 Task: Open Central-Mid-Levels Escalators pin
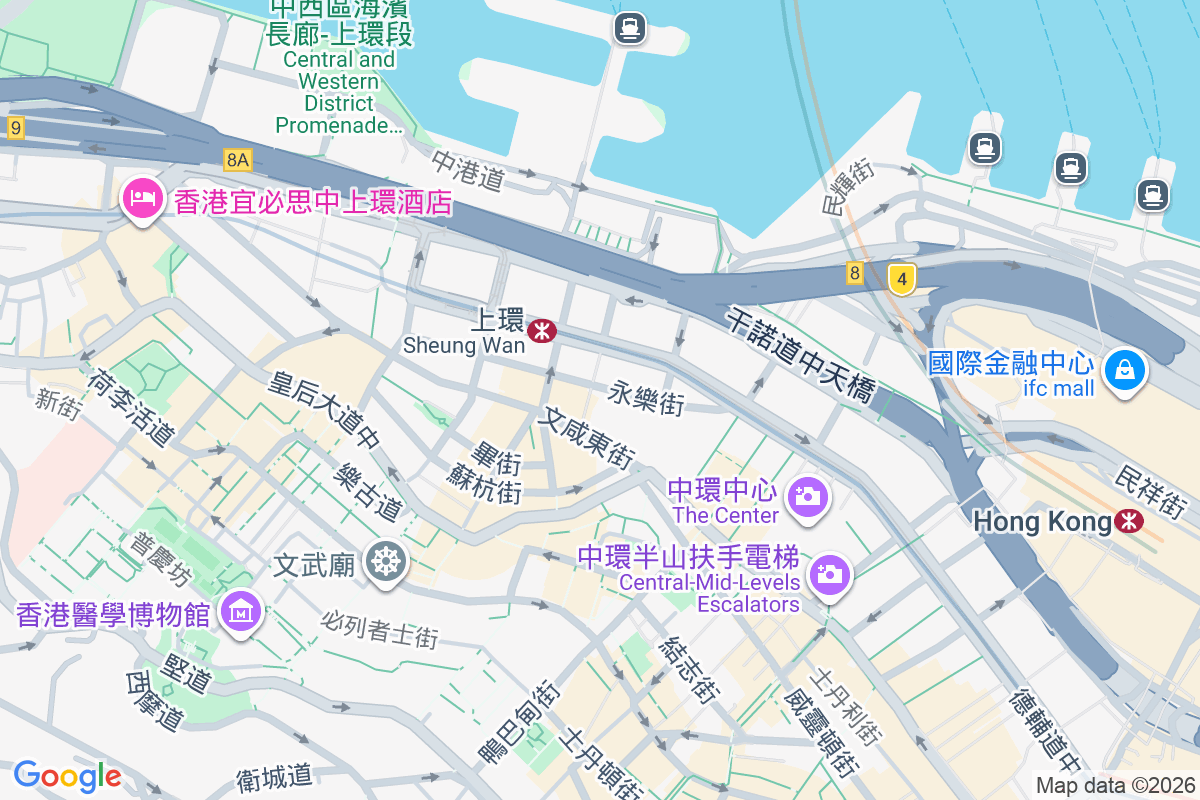tap(830, 575)
